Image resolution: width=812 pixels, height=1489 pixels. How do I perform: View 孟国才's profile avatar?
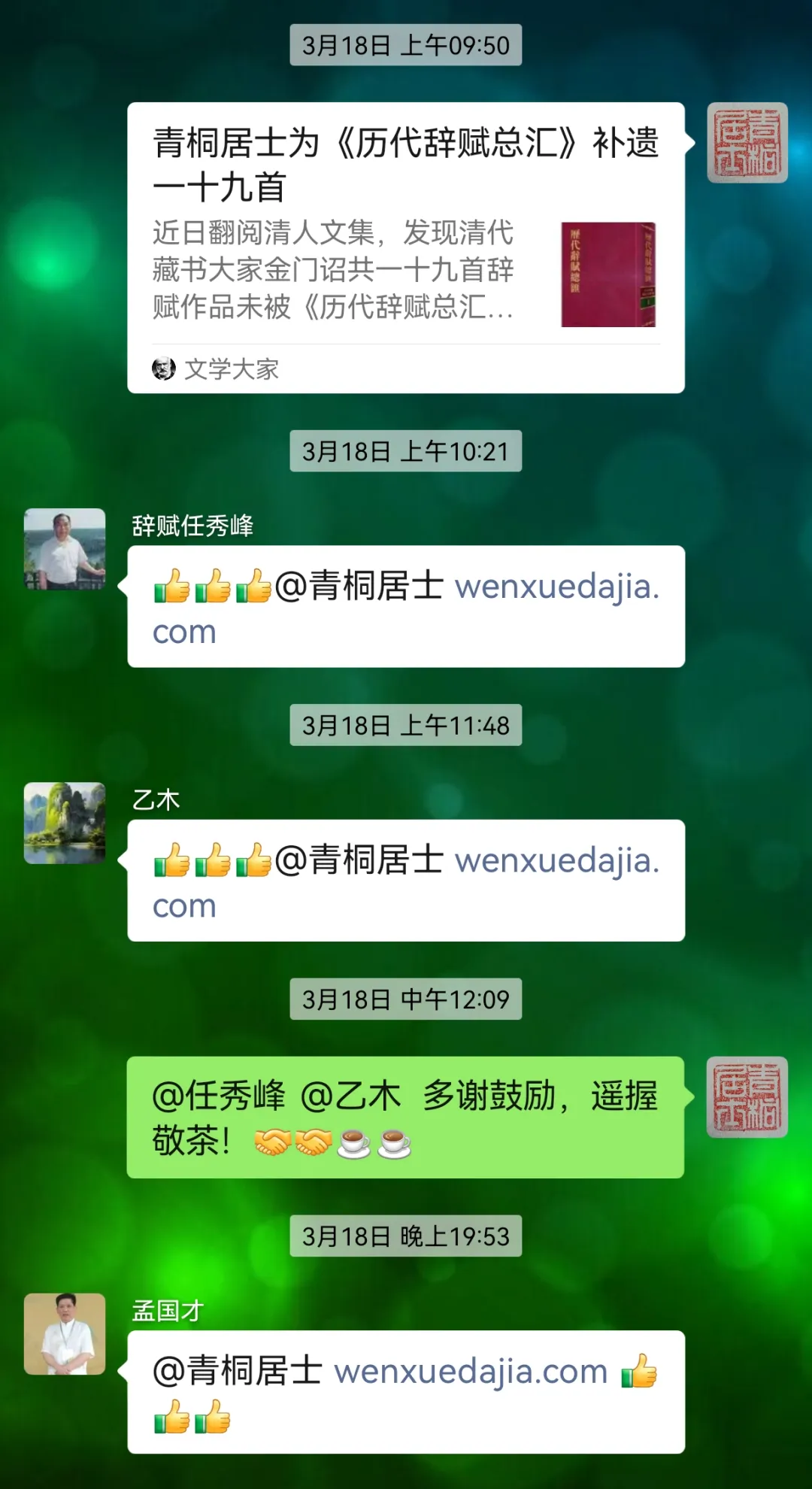coord(65,1334)
